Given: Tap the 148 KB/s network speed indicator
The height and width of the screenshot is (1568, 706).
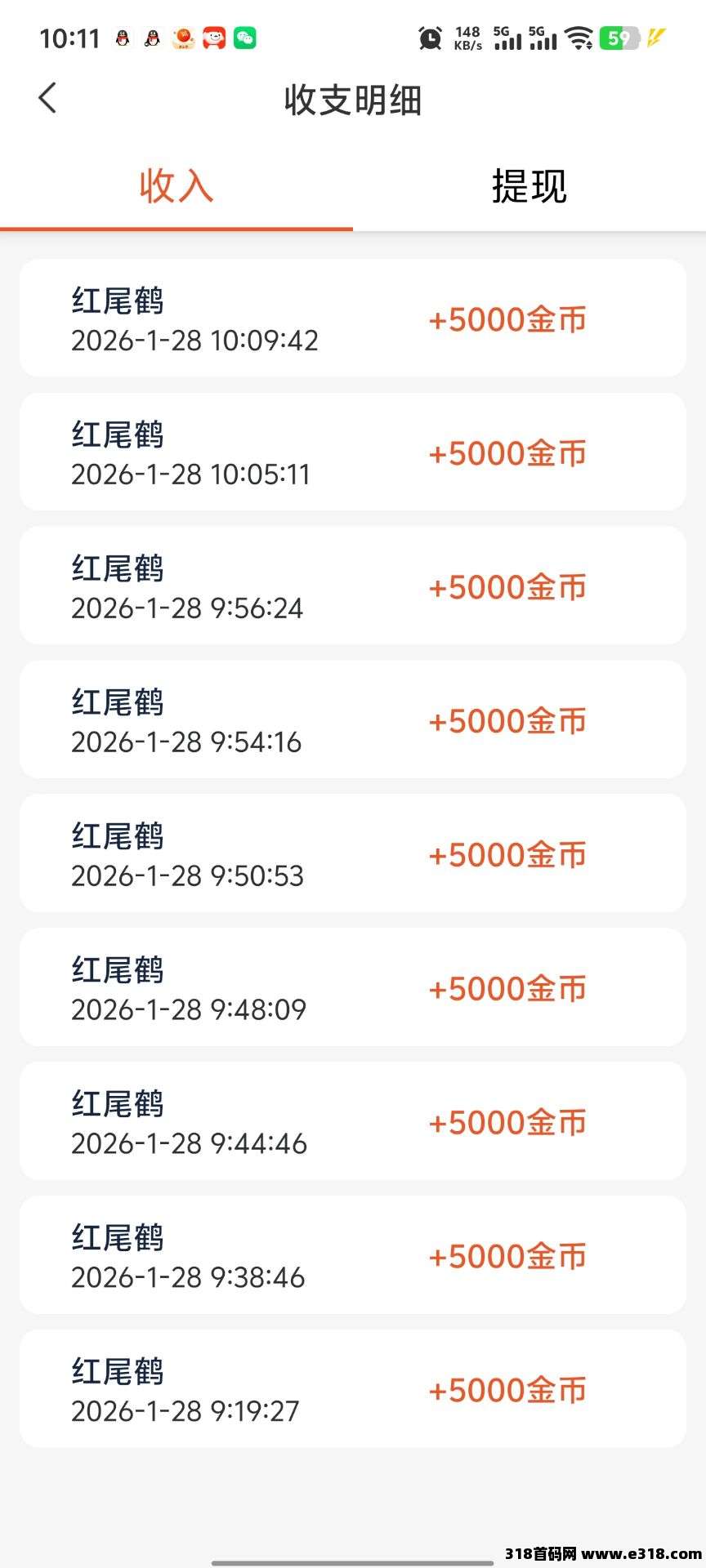Looking at the screenshot, I should click(x=466, y=38).
